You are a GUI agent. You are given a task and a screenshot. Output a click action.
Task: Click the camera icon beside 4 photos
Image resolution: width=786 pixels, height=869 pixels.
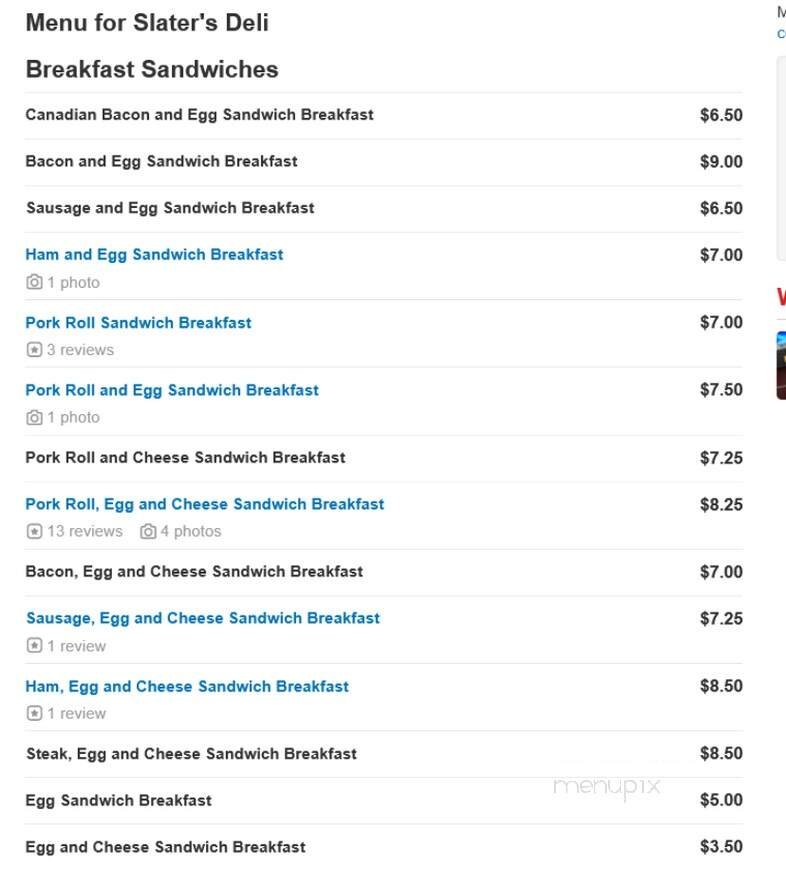coord(148,531)
